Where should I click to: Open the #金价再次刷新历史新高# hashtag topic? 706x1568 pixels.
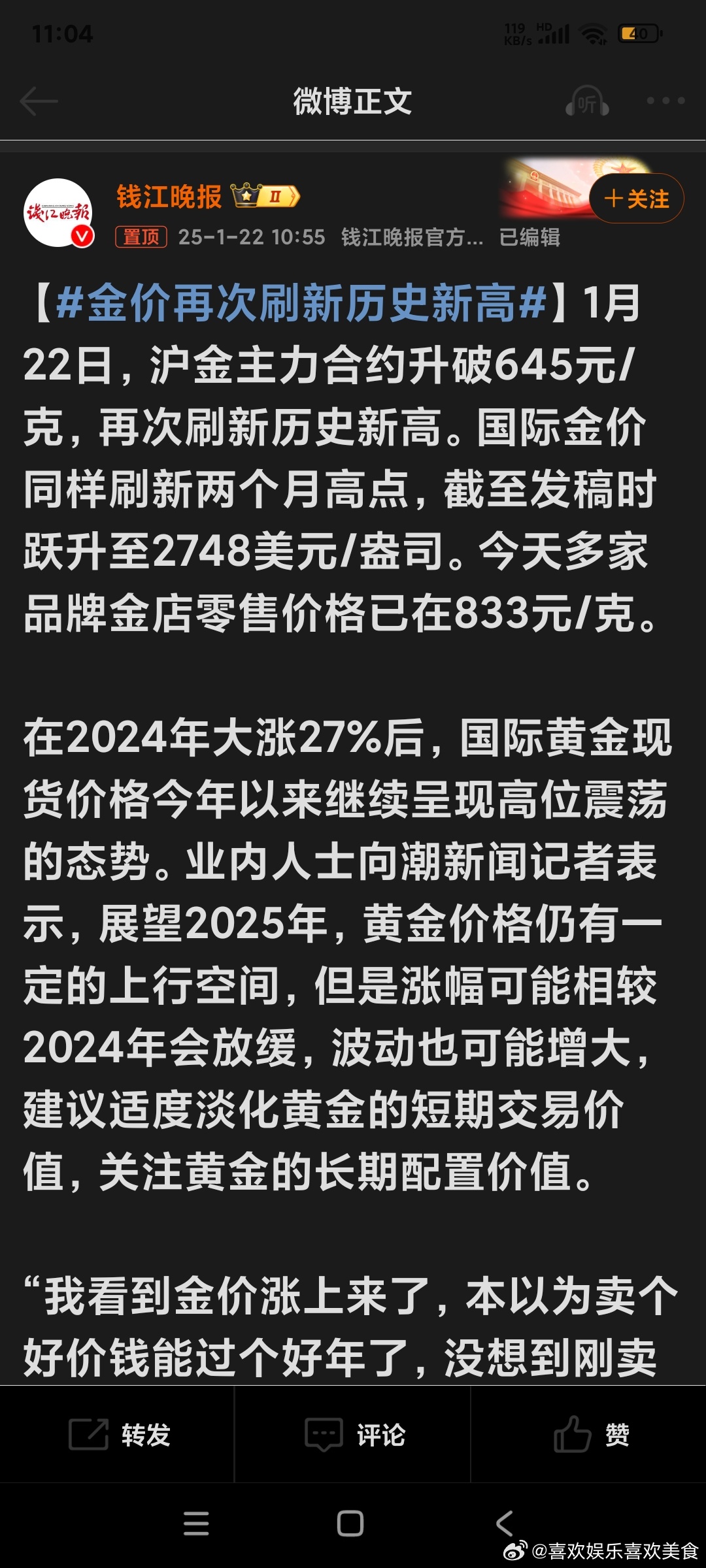pos(301,304)
